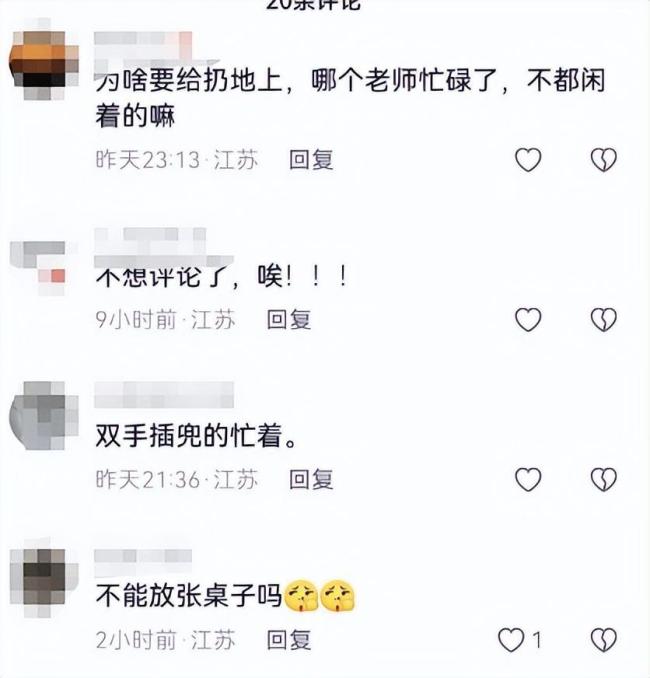This screenshot has width=650, height=678.
Task: Like the comment '为啥要给扔地上'
Action: click(528, 159)
